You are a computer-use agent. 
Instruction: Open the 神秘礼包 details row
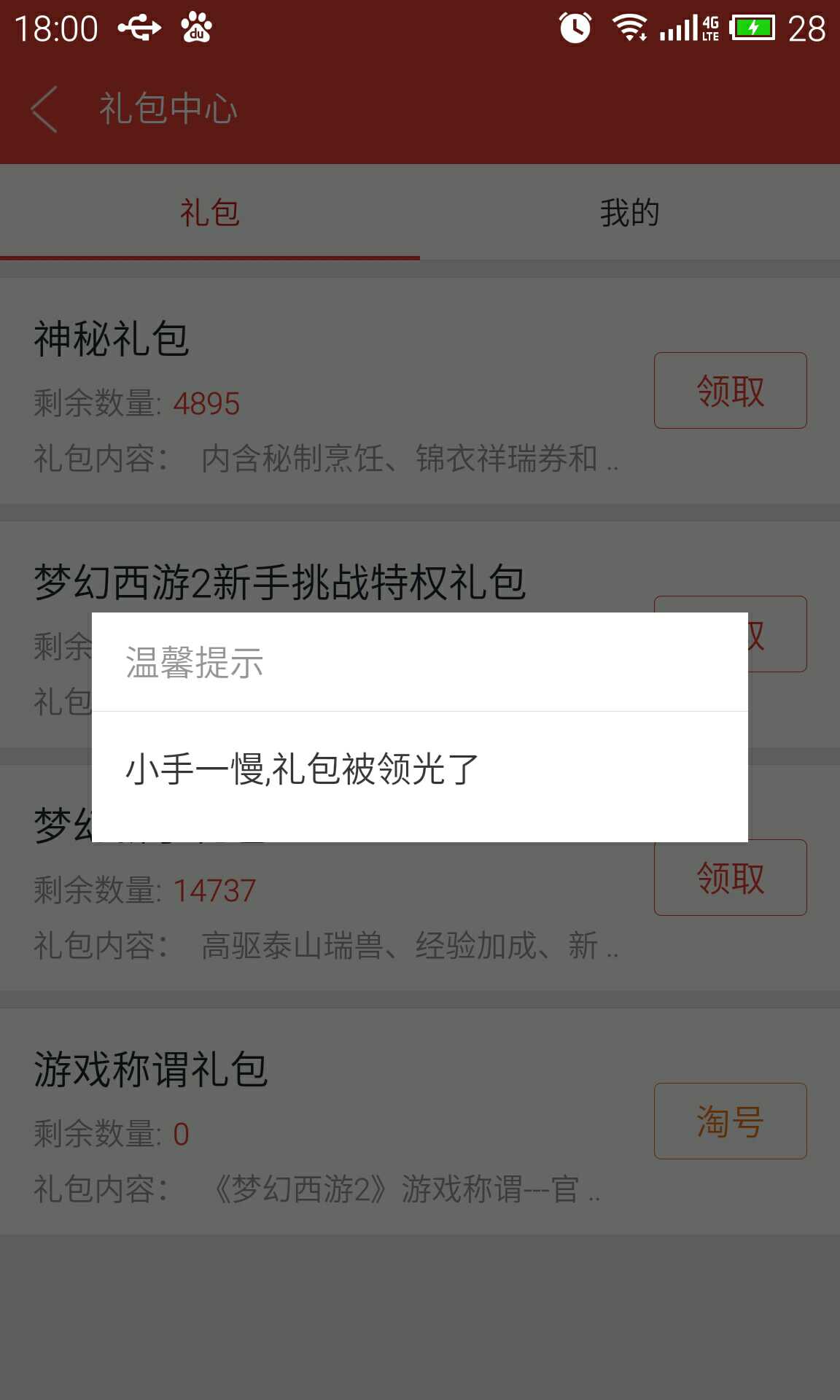click(420, 391)
